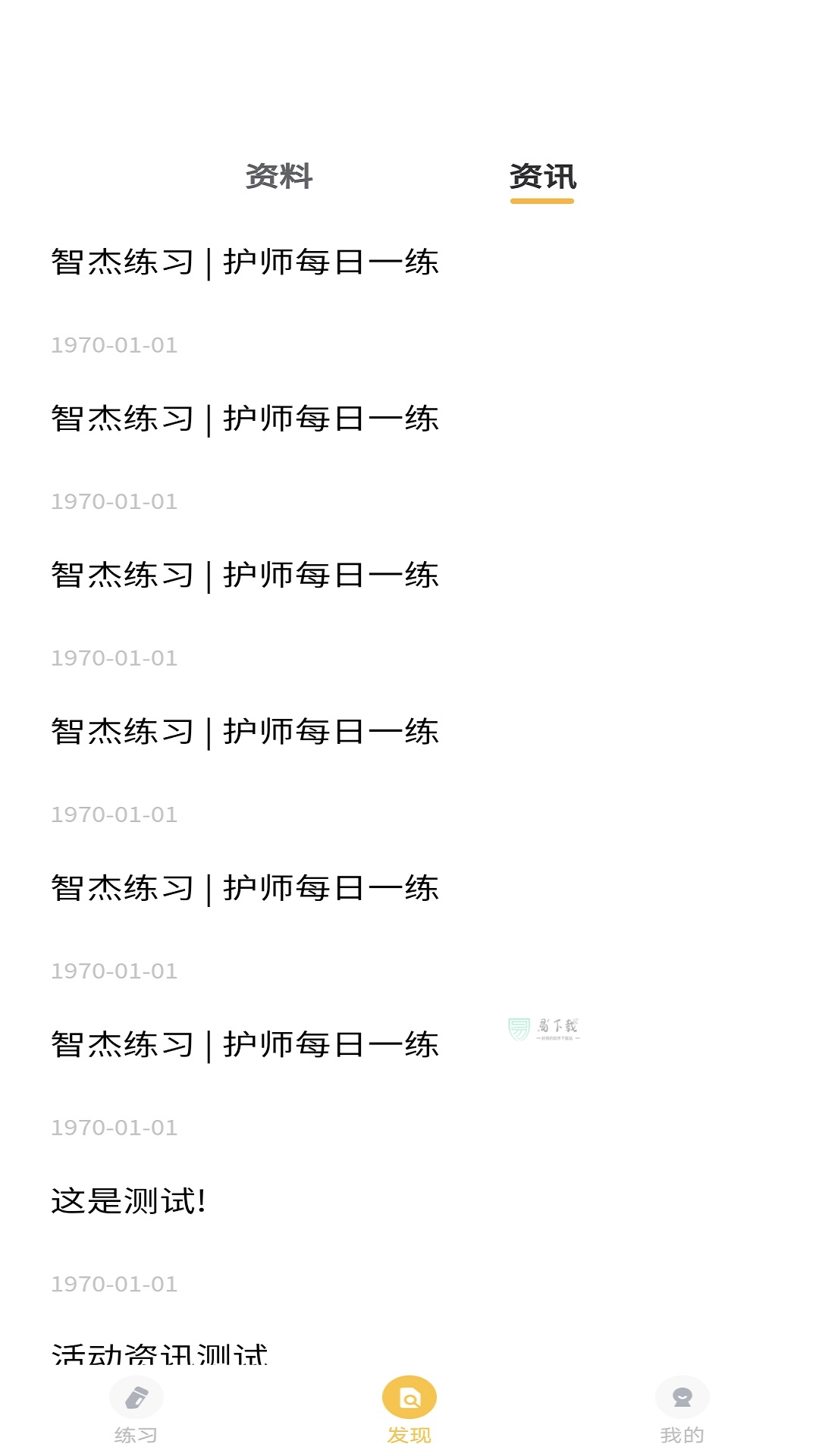Open the 我的 profile tab
Viewport: 819px width, 1456px height.
point(682,1409)
